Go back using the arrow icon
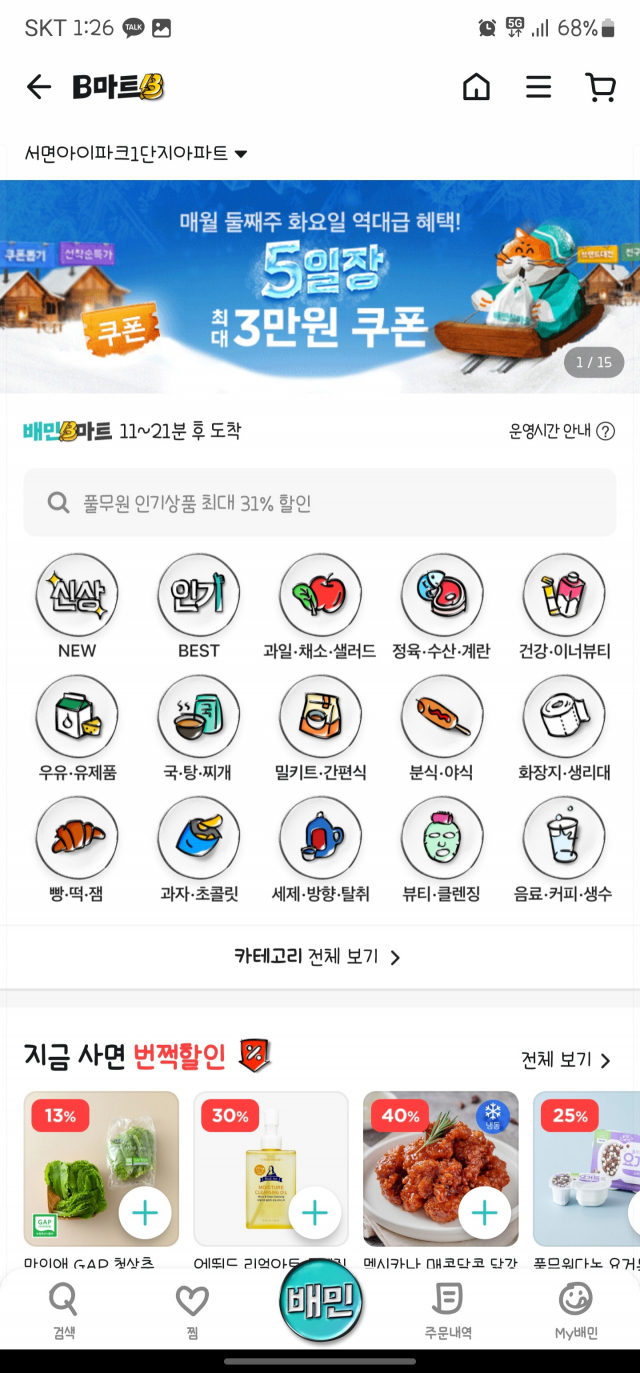Viewport: 640px width, 1373px height. (x=39, y=88)
